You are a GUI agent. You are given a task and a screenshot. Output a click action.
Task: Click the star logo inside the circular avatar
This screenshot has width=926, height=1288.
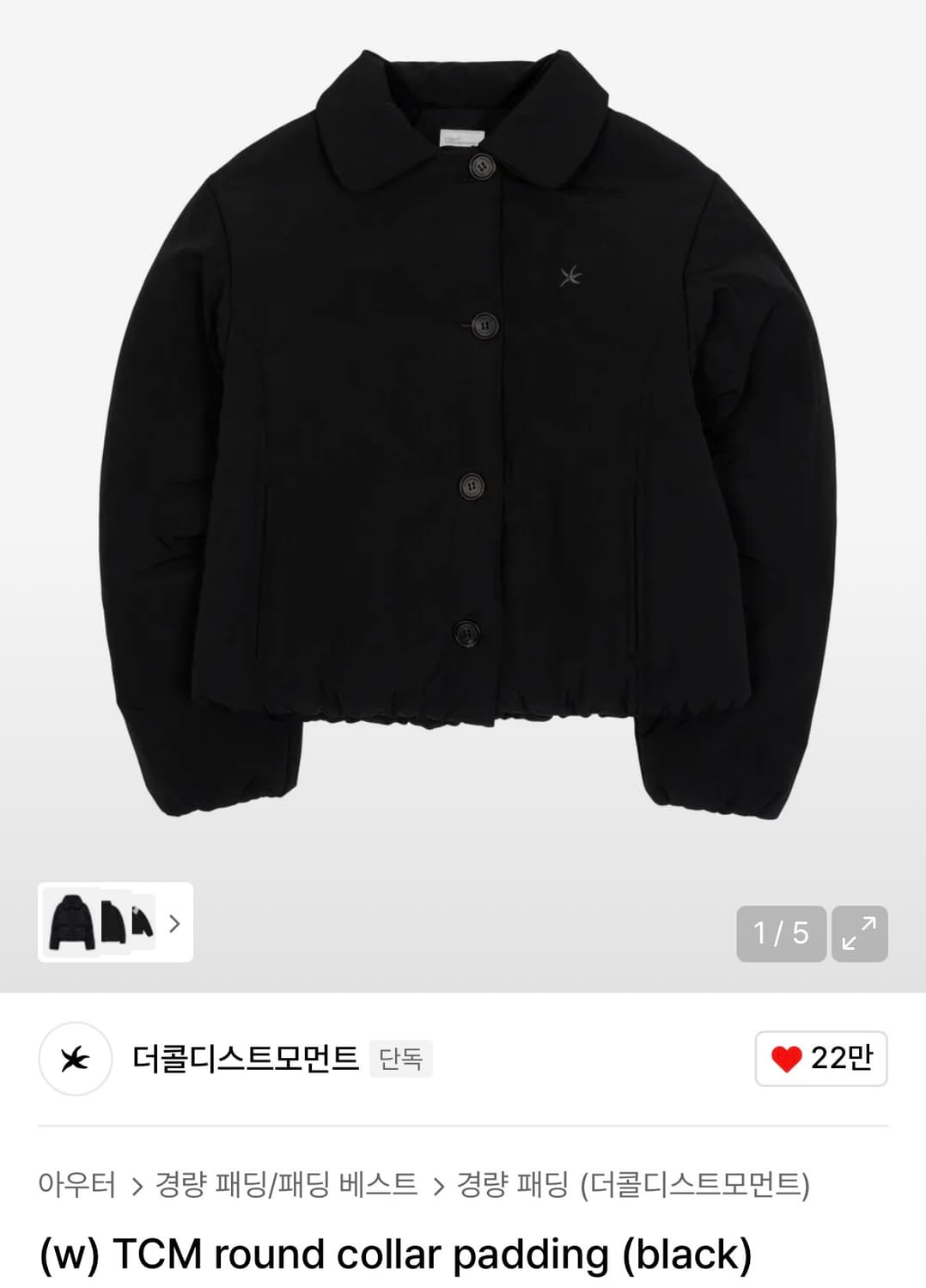click(x=76, y=1060)
